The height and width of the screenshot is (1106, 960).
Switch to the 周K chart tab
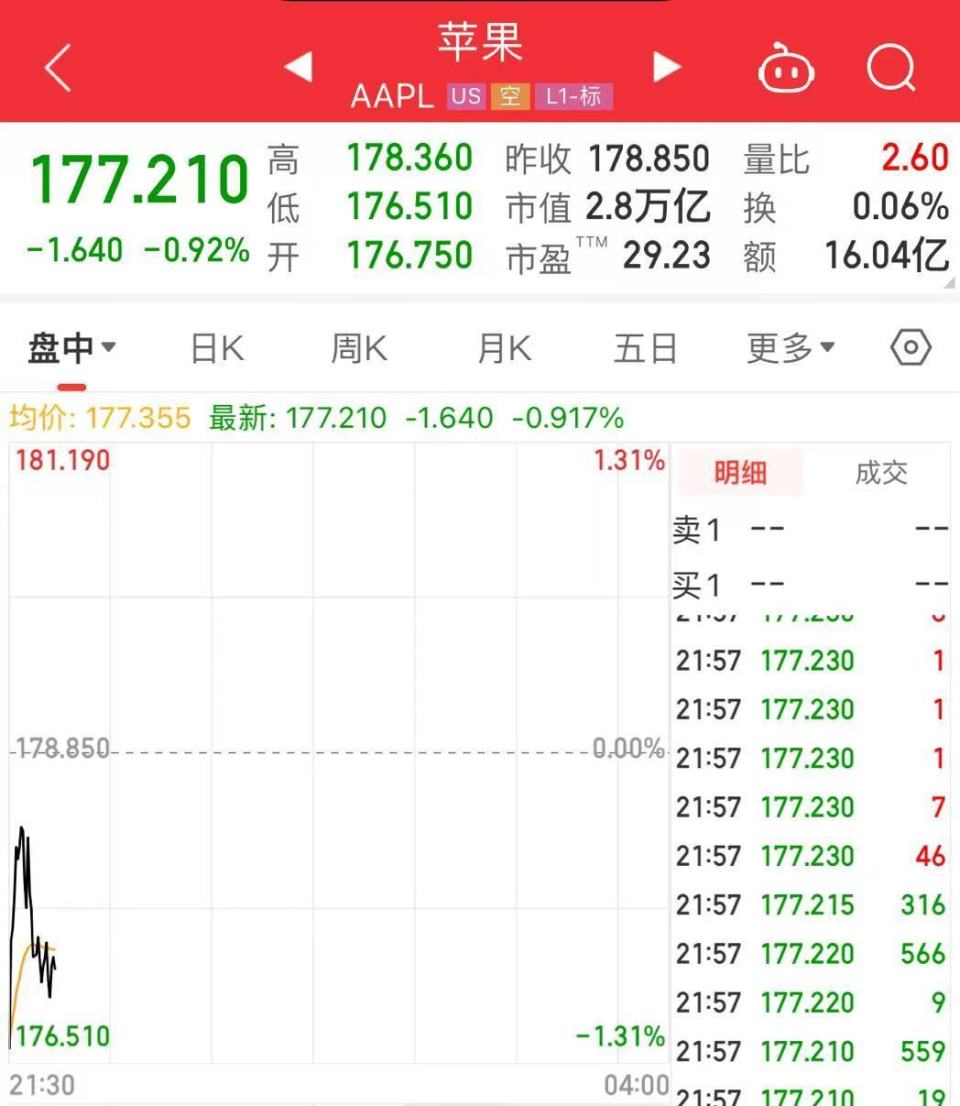[x=358, y=349]
